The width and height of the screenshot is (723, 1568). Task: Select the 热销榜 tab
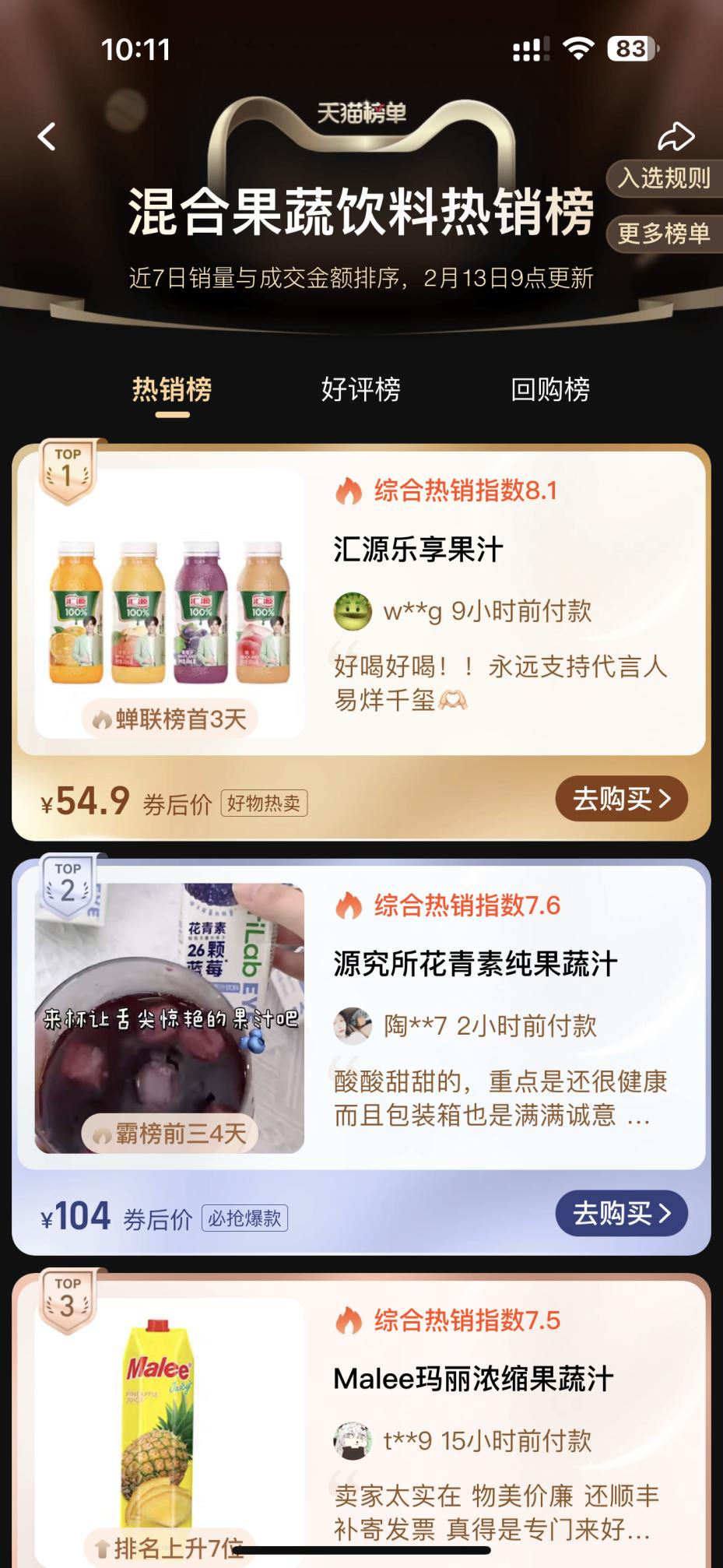[x=173, y=390]
